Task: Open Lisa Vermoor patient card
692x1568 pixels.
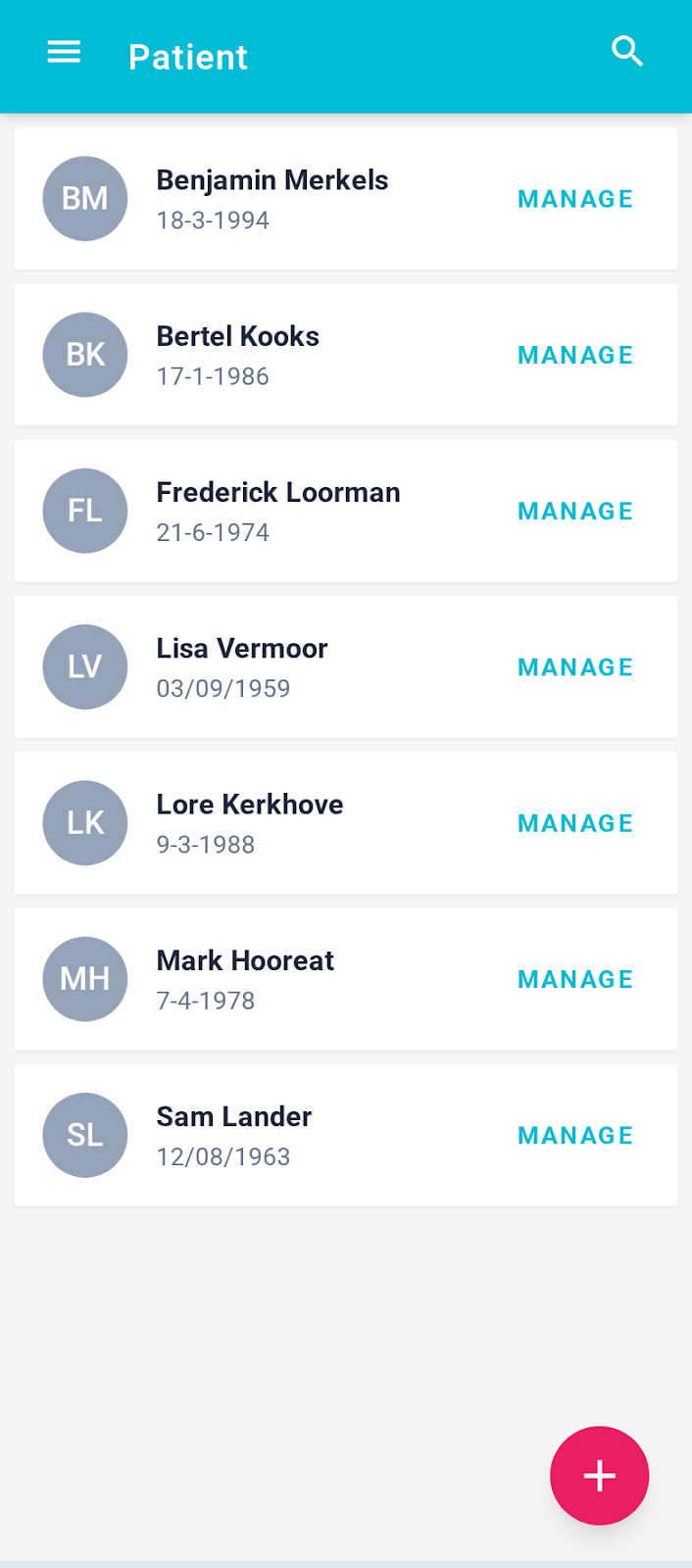Action: click(x=242, y=667)
